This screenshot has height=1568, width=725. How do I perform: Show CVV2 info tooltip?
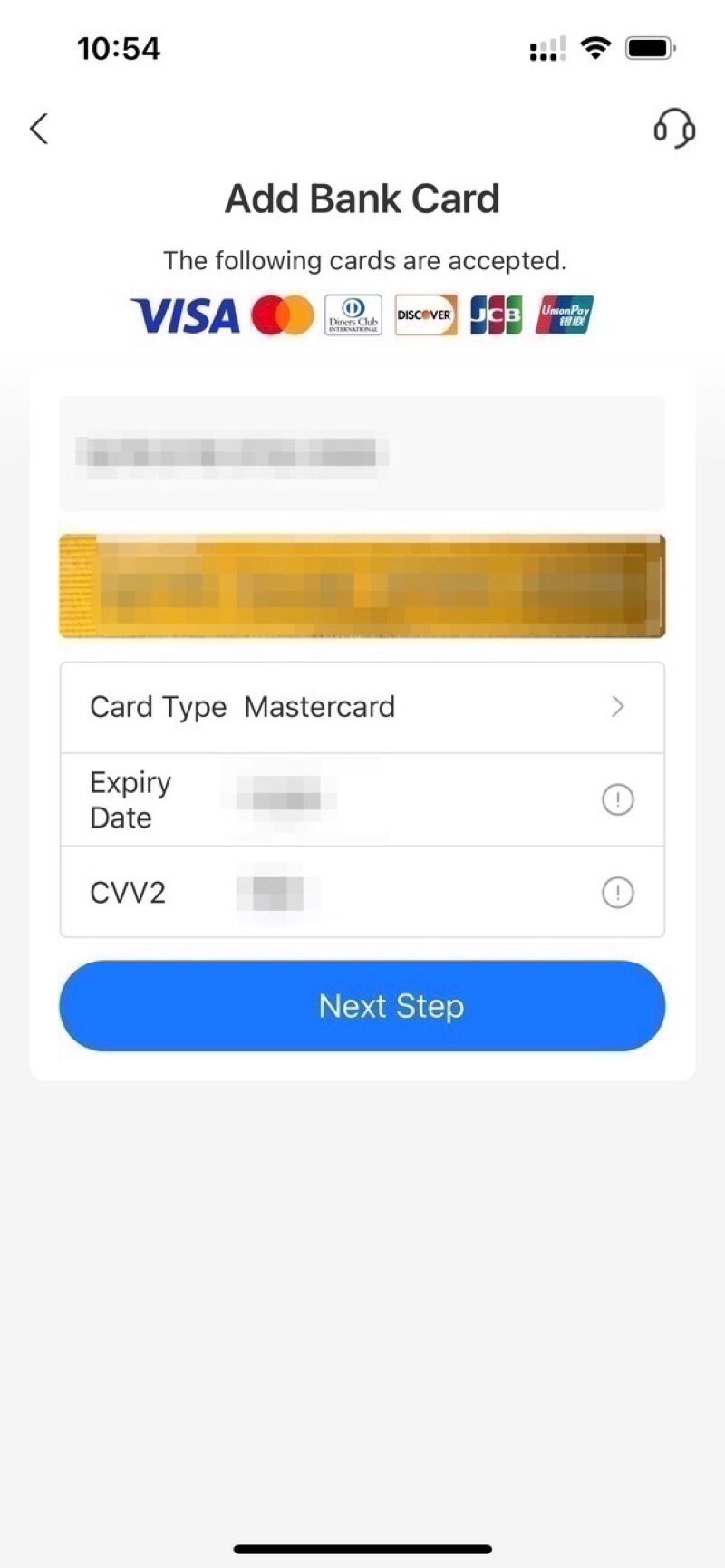(618, 893)
